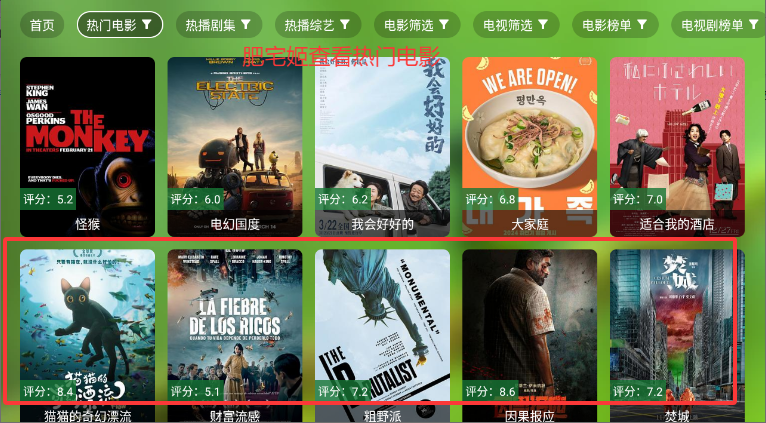Open the movie 财富流感
This screenshot has height=423, width=766.
click(235, 327)
